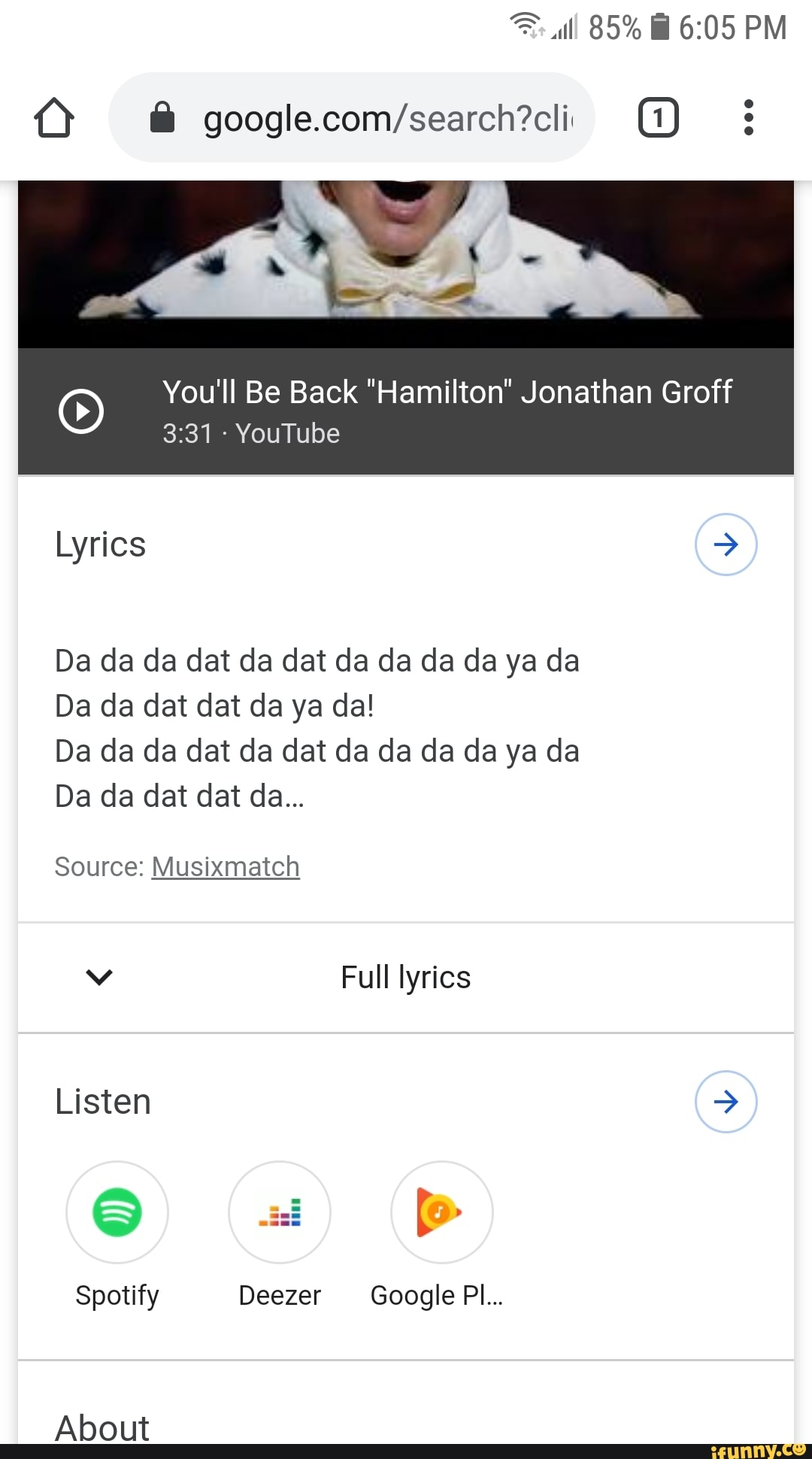This screenshot has width=812, height=1459.
Task: Open the arrow next to Lyrics
Action: click(x=726, y=544)
